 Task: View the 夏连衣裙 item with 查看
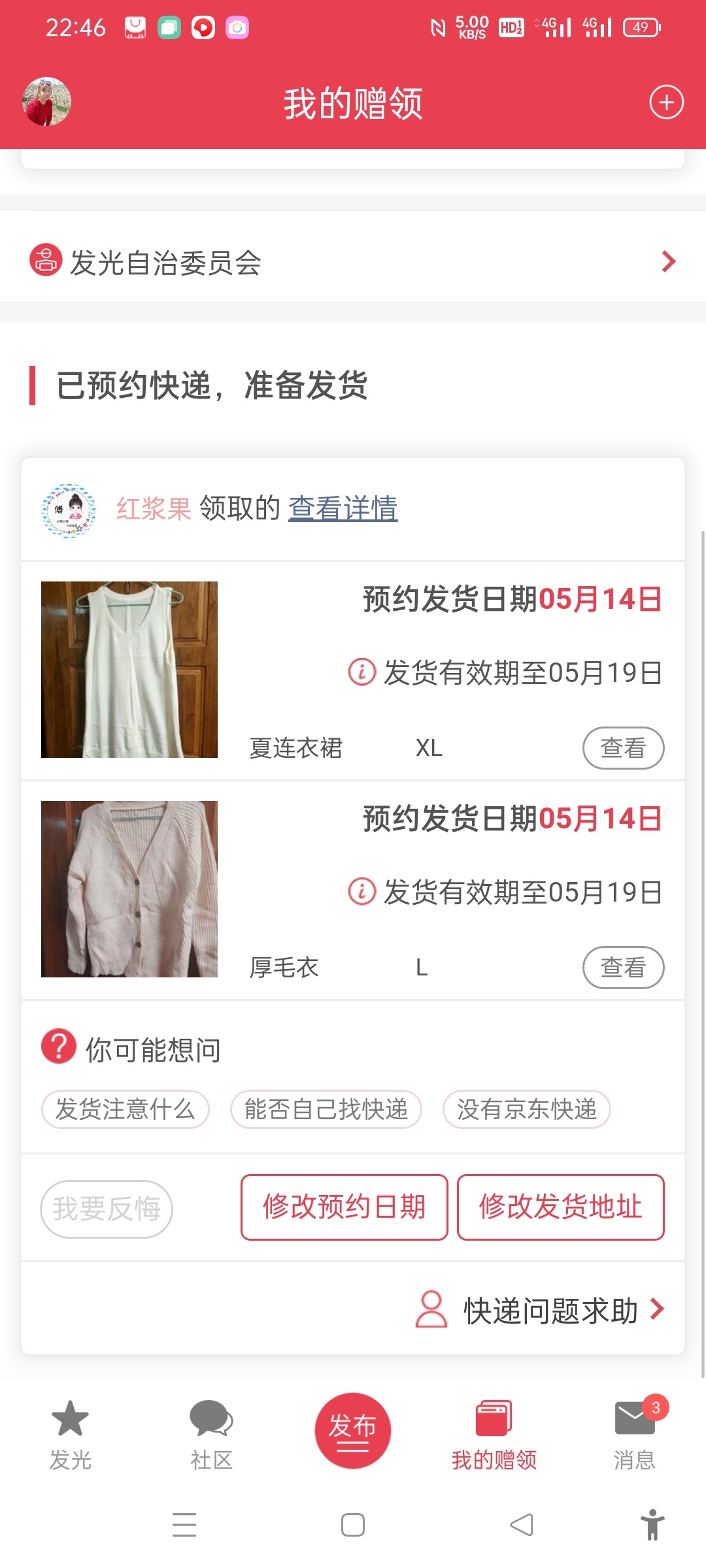[x=623, y=748]
